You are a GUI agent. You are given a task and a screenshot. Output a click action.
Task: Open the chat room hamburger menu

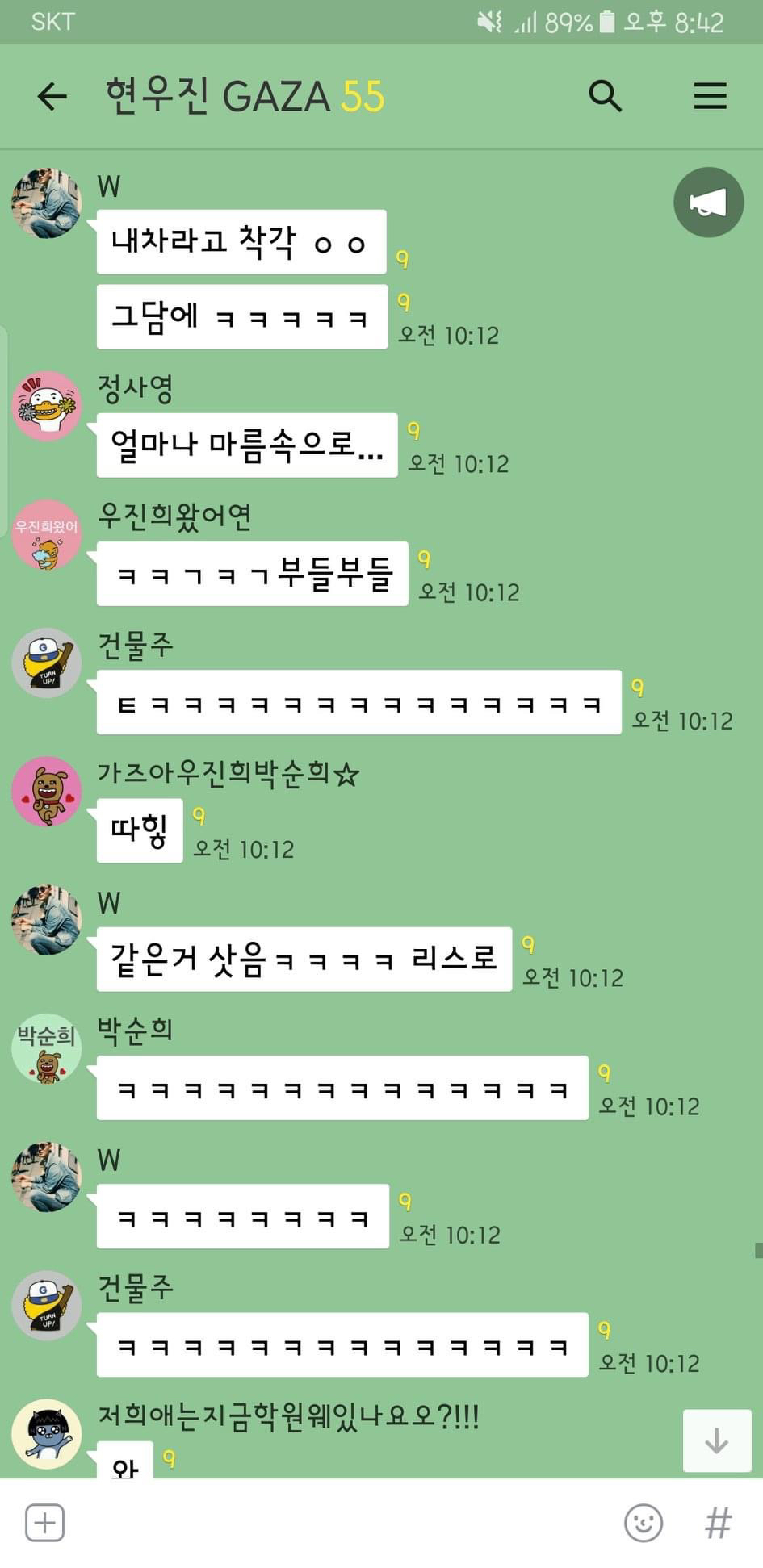[711, 96]
